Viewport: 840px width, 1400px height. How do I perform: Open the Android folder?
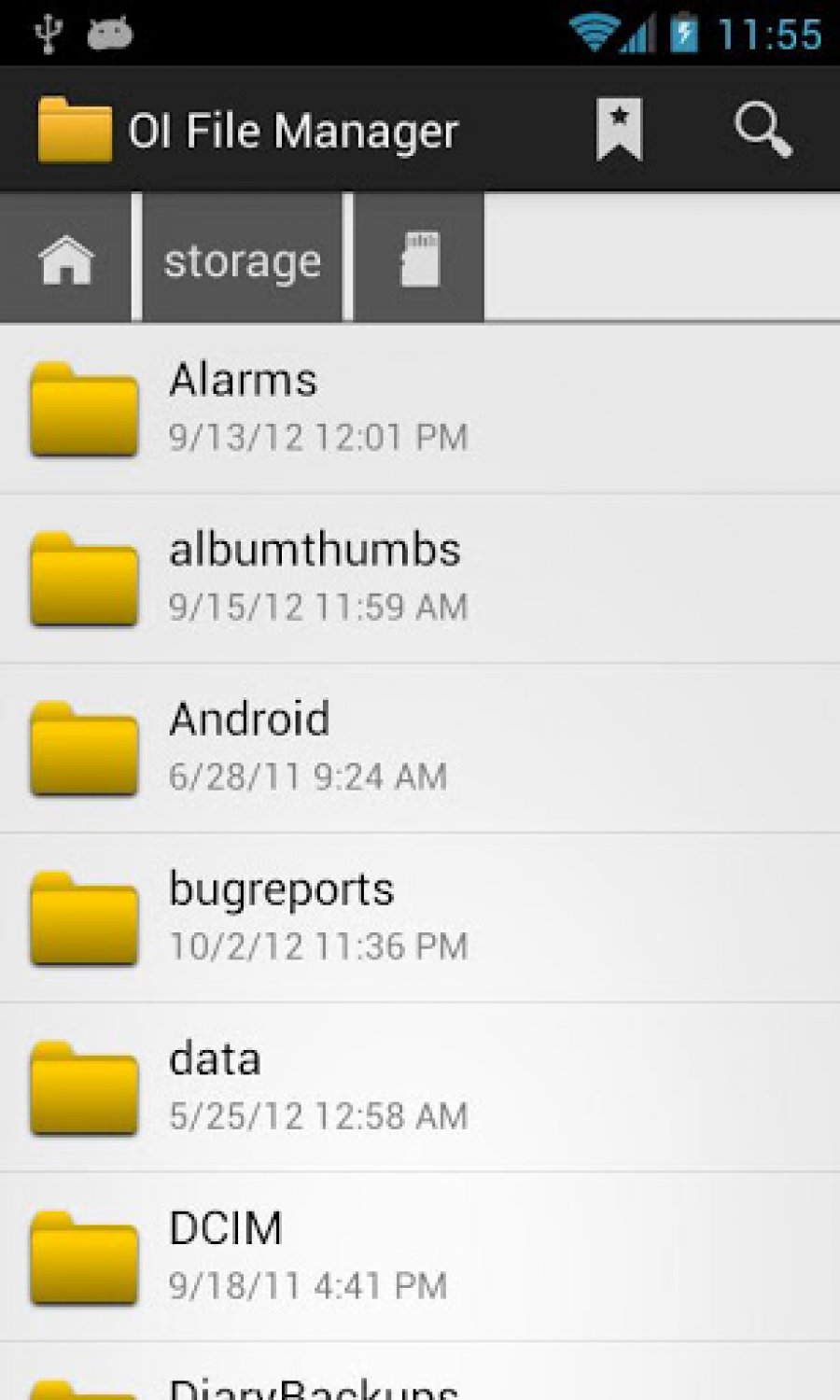420,749
